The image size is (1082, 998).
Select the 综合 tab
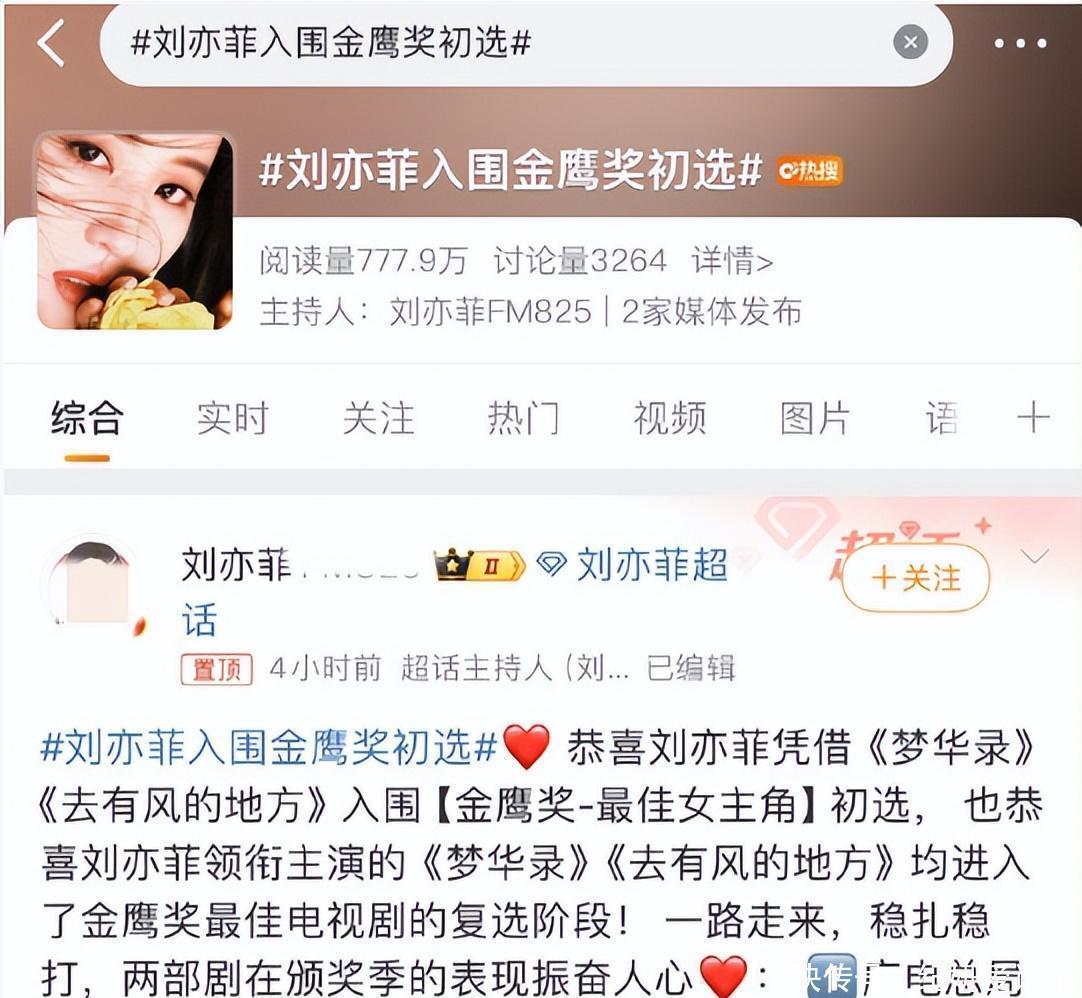click(87, 418)
